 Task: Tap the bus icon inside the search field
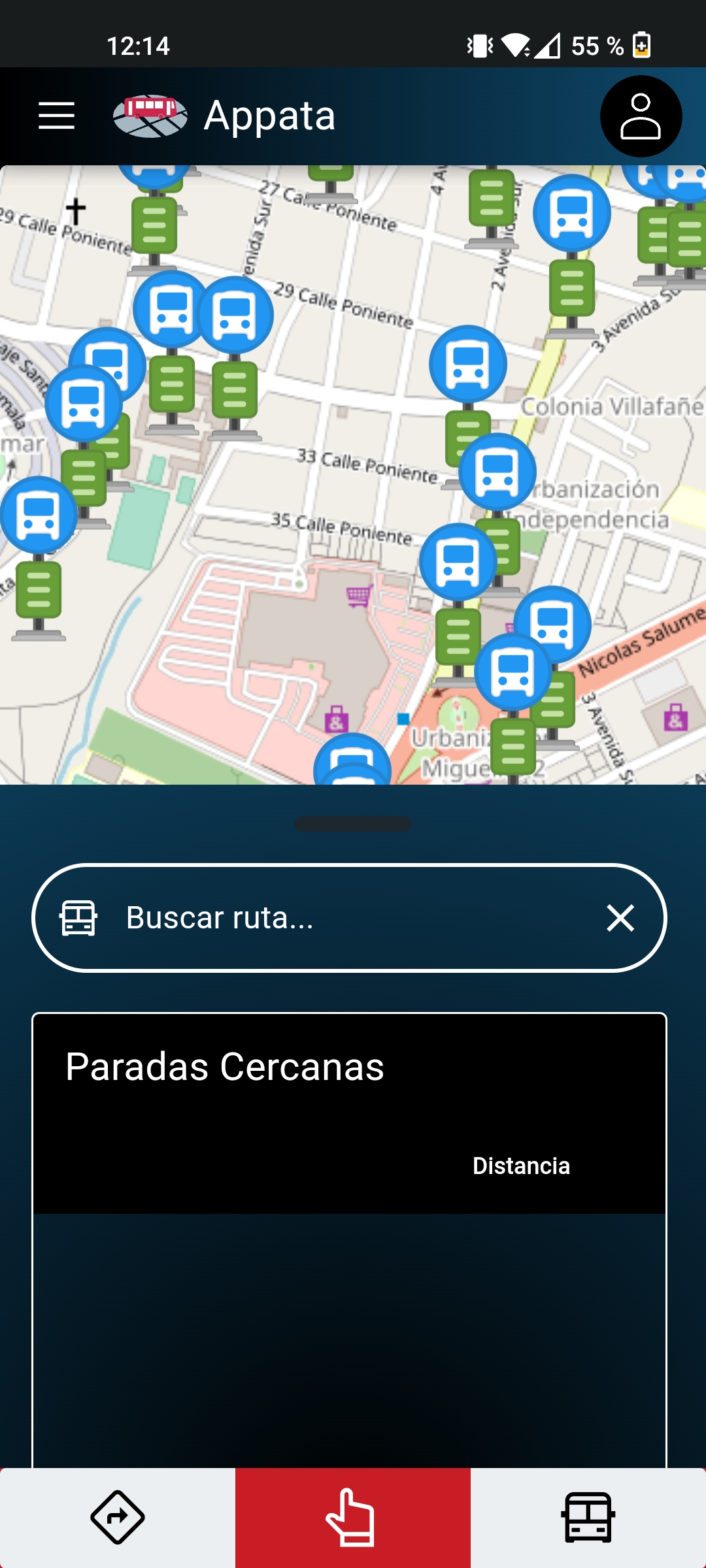pos(78,917)
